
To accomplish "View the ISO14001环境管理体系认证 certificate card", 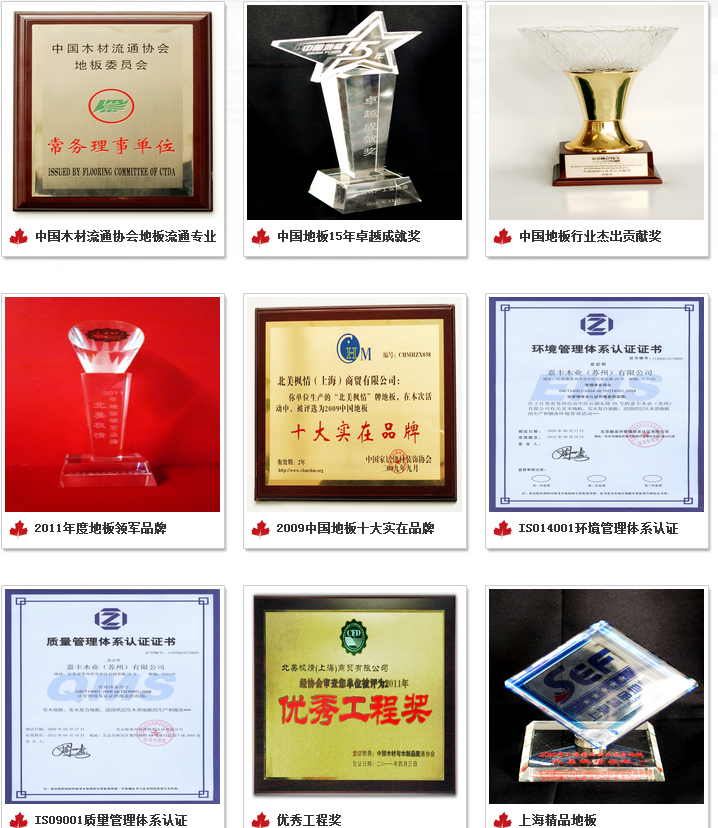I will (596, 404).
